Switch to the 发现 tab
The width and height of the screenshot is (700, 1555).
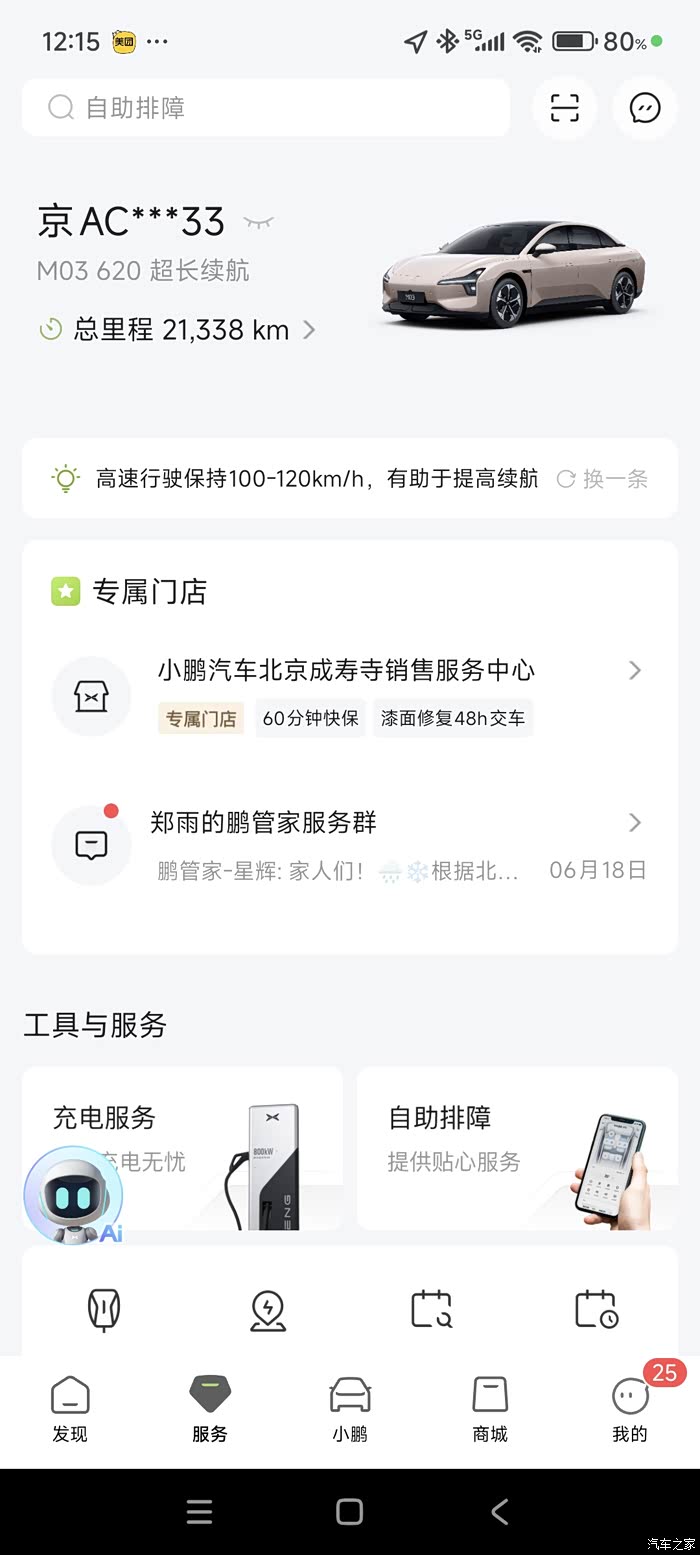70,1410
